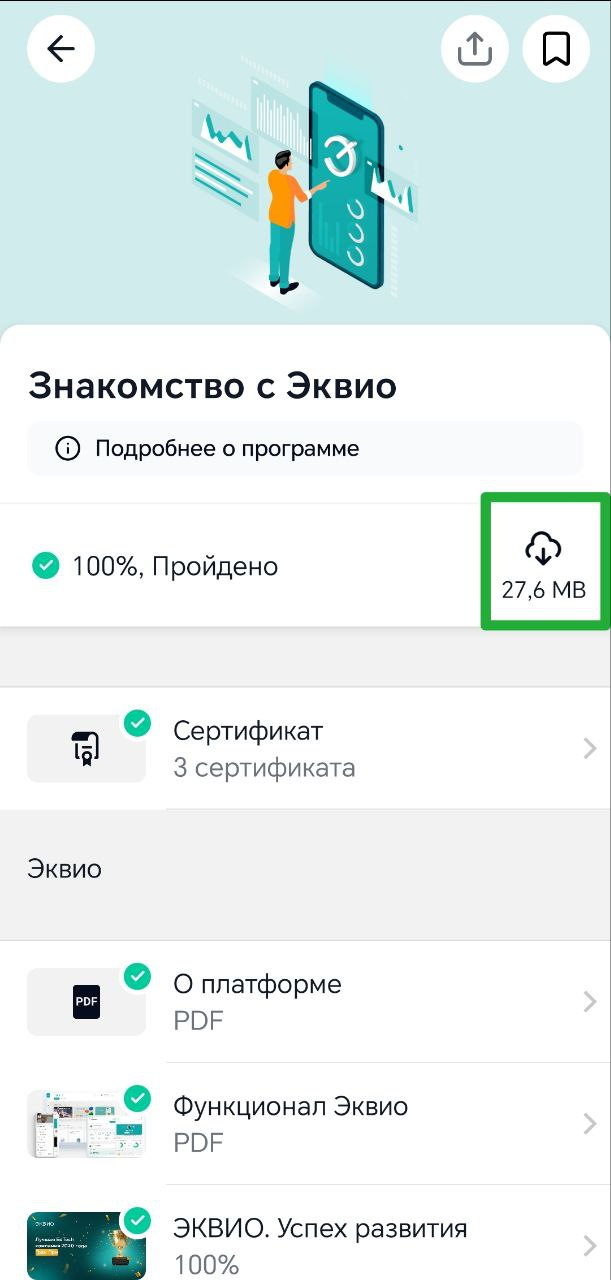Bookmark the Знакомство с Эквио program
Screen dimensions: 611x1280
tap(556, 49)
